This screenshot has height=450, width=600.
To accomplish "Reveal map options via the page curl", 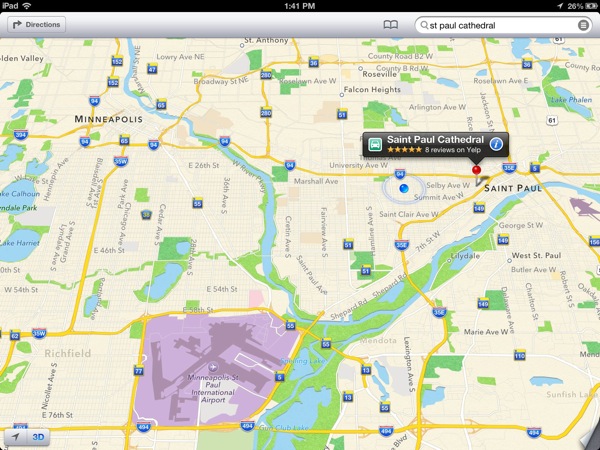I will [x=588, y=436].
